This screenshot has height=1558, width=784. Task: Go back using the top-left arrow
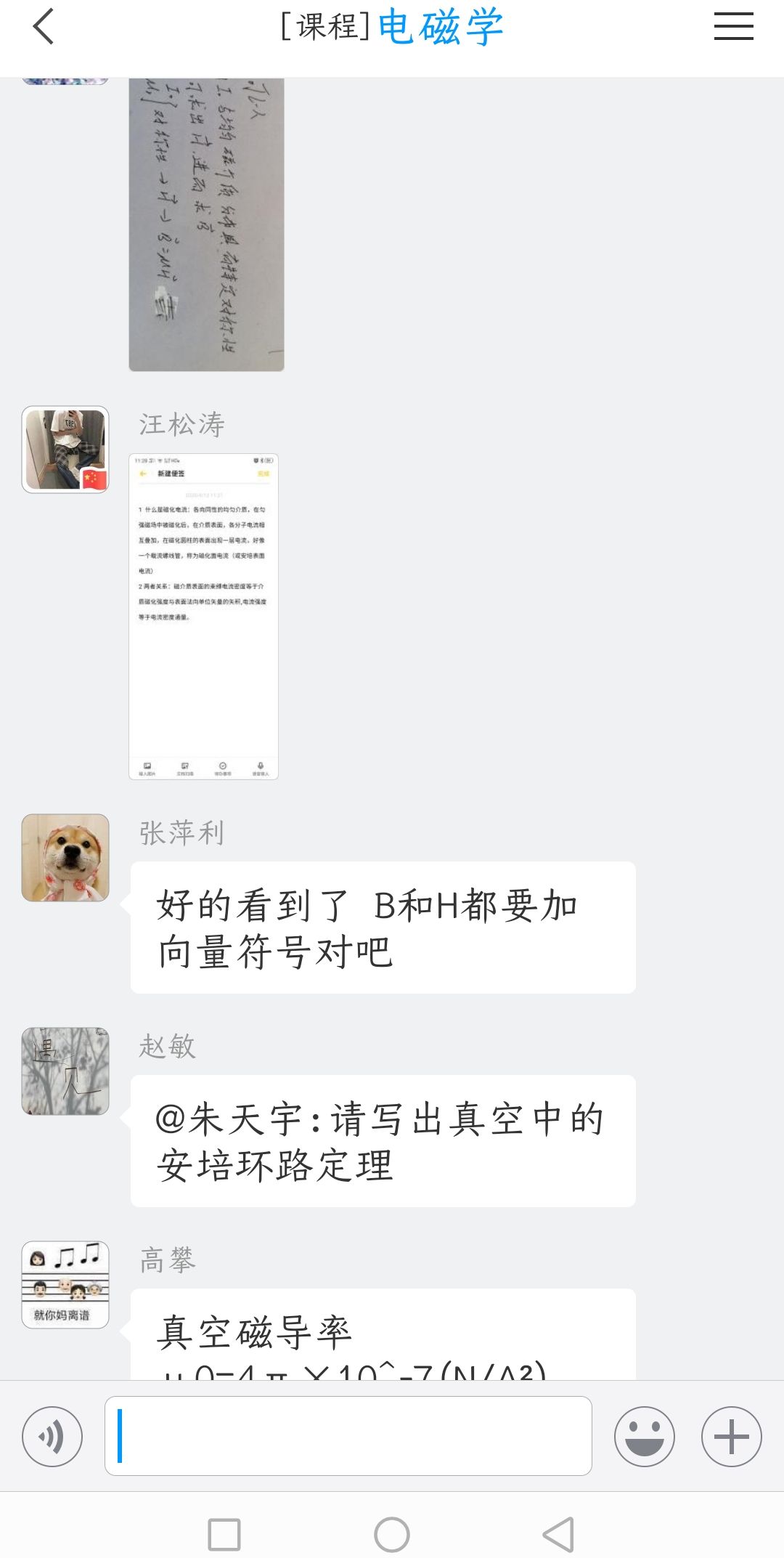(x=44, y=27)
